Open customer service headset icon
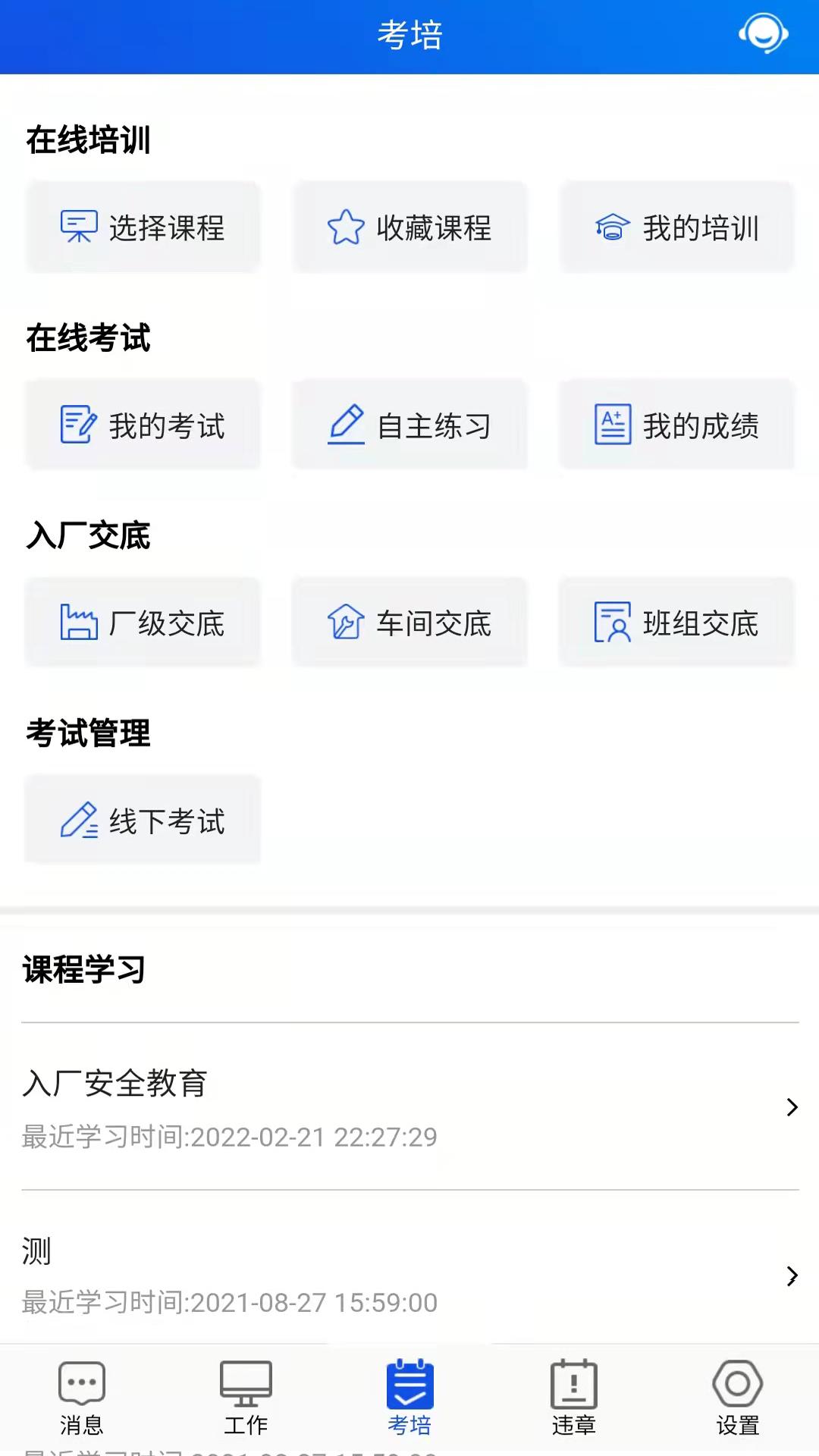Image resolution: width=819 pixels, height=1456 pixels. coord(763,34)
